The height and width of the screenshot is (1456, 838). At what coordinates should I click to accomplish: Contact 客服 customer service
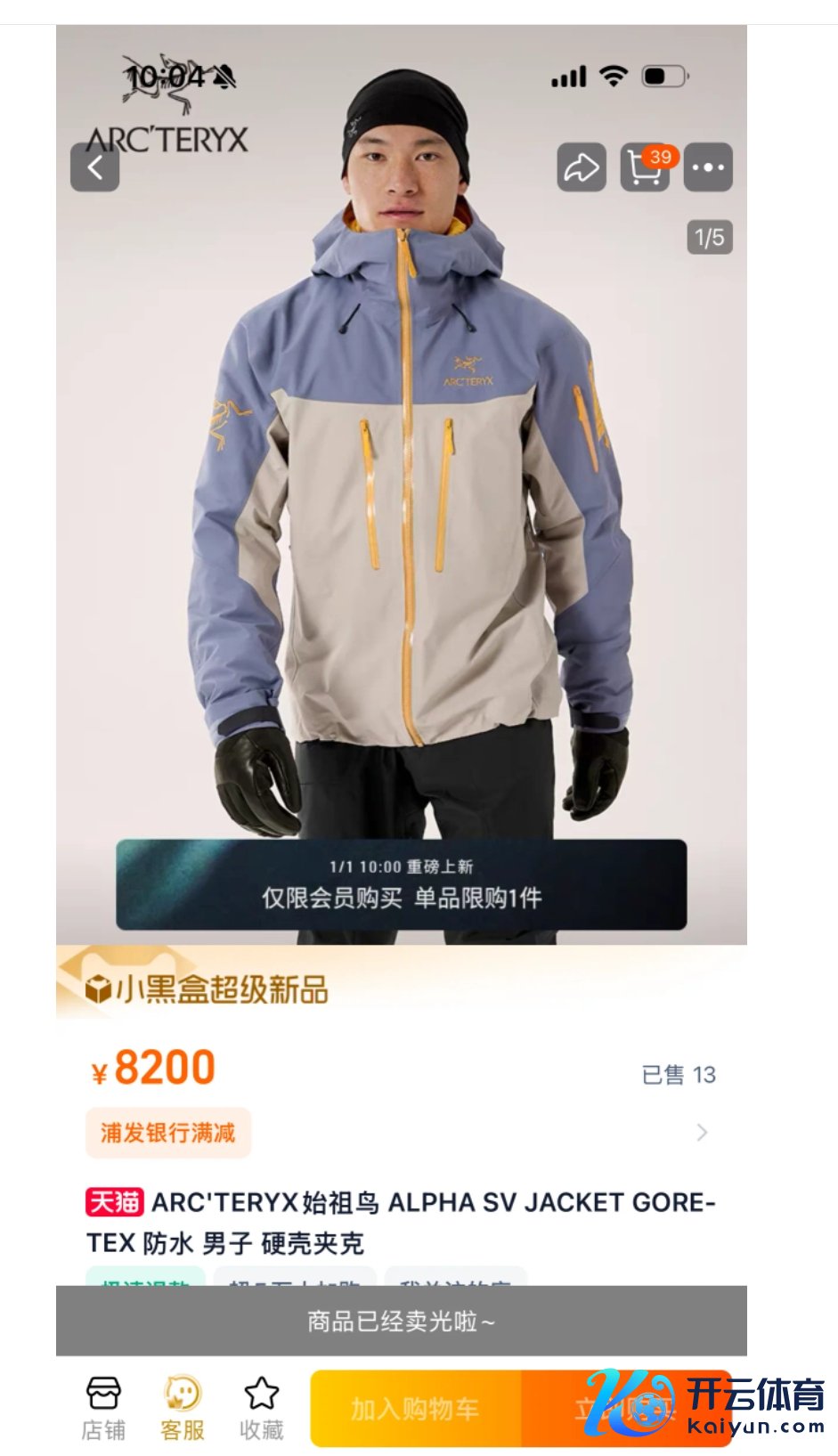tap(183, 1408)
